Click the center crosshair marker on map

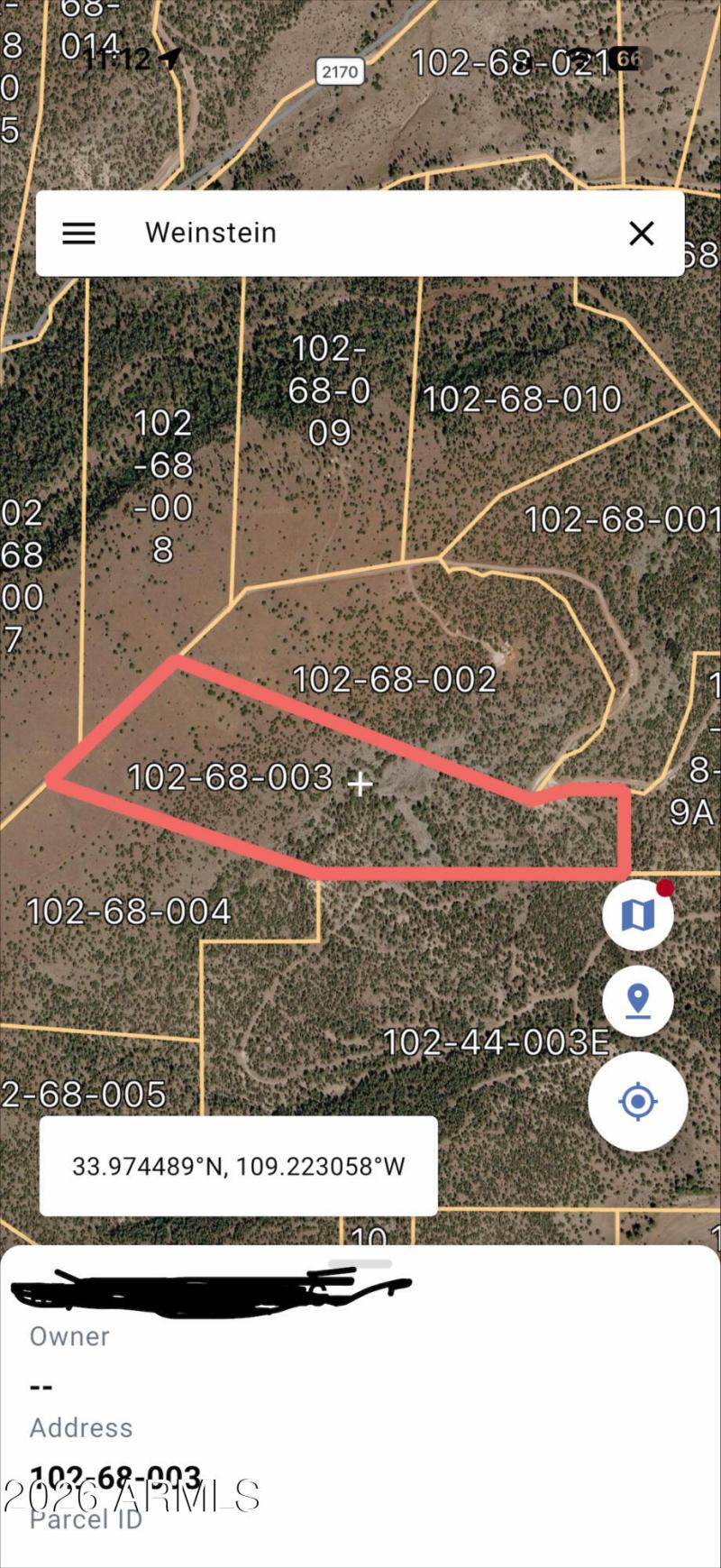[x=360, y=784]
